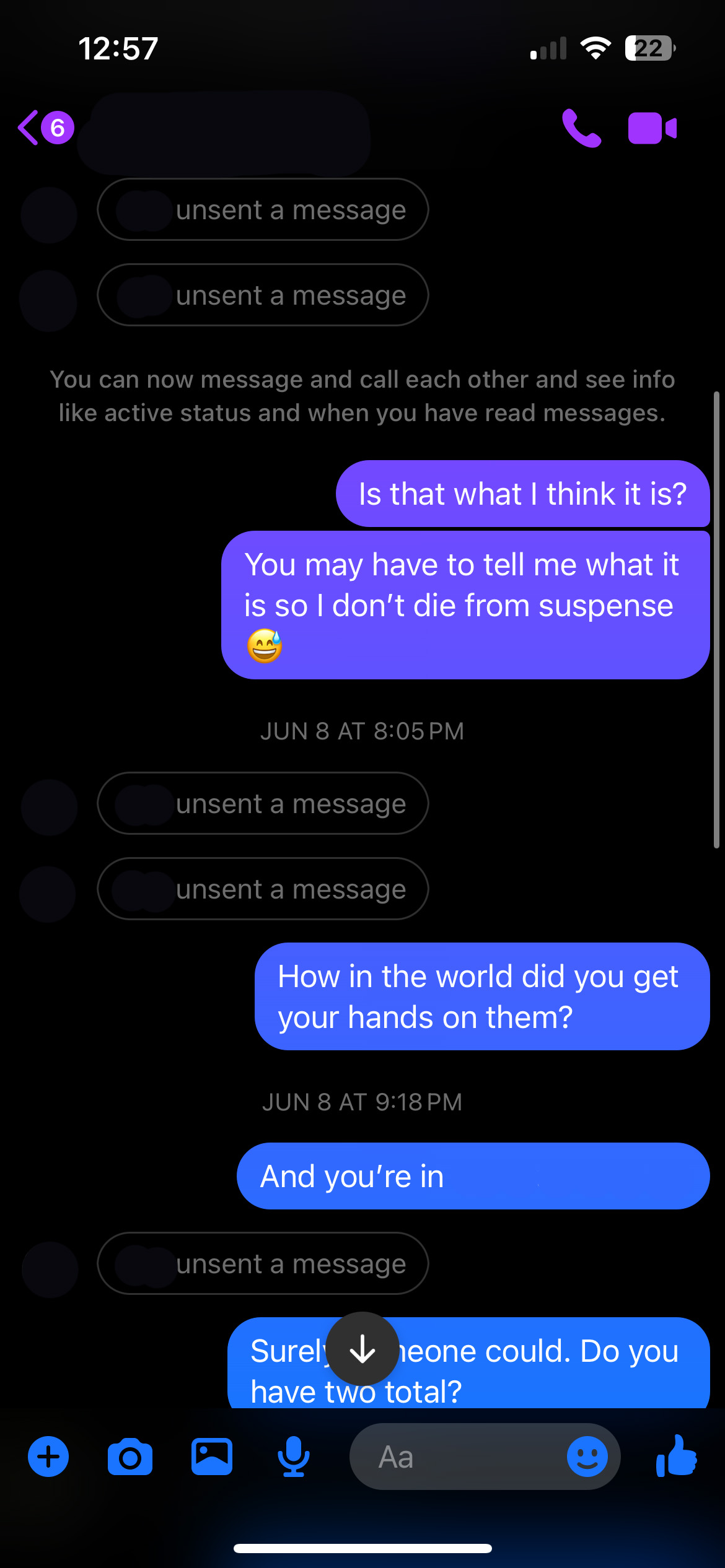Record a voice message

click(294, 1457)
